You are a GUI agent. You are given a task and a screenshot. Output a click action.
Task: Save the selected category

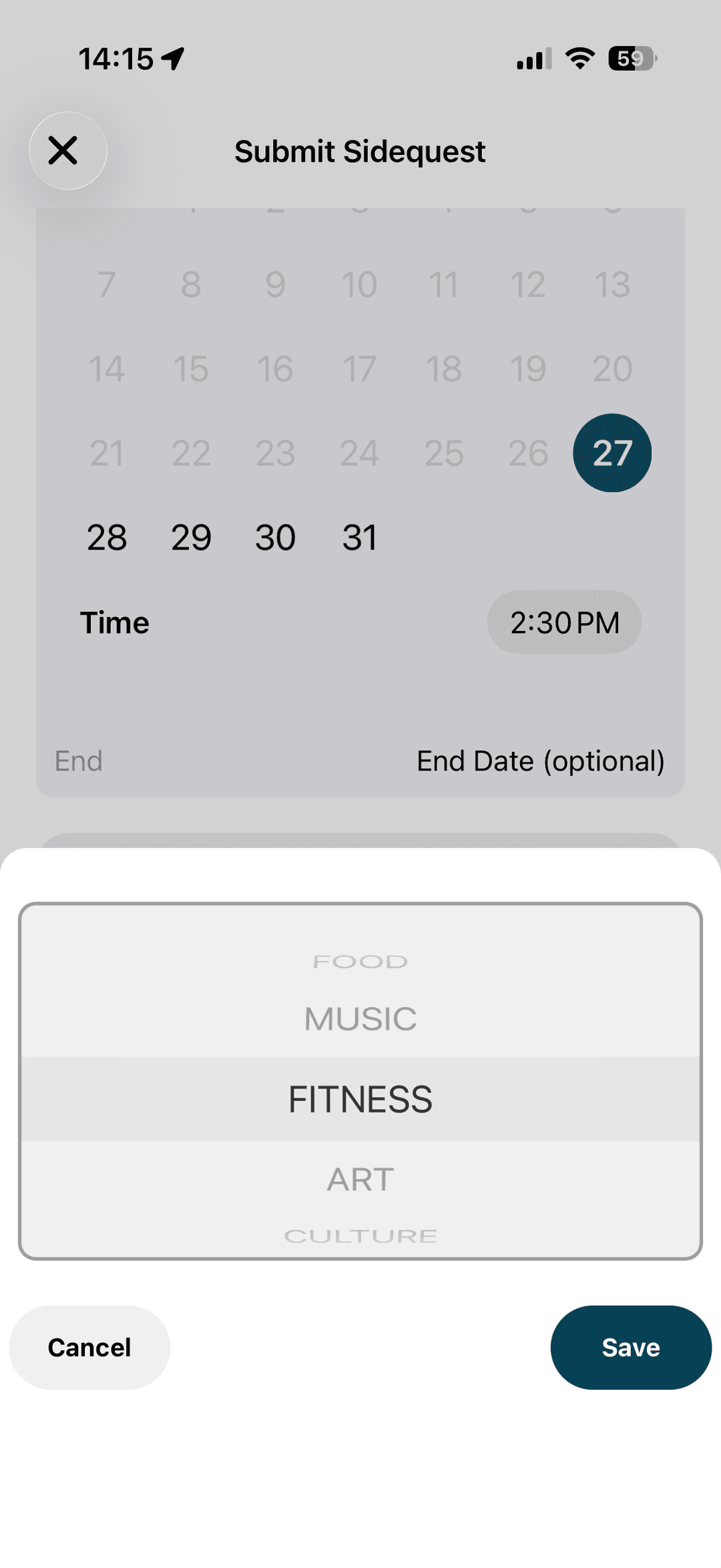click(630, 1348)
